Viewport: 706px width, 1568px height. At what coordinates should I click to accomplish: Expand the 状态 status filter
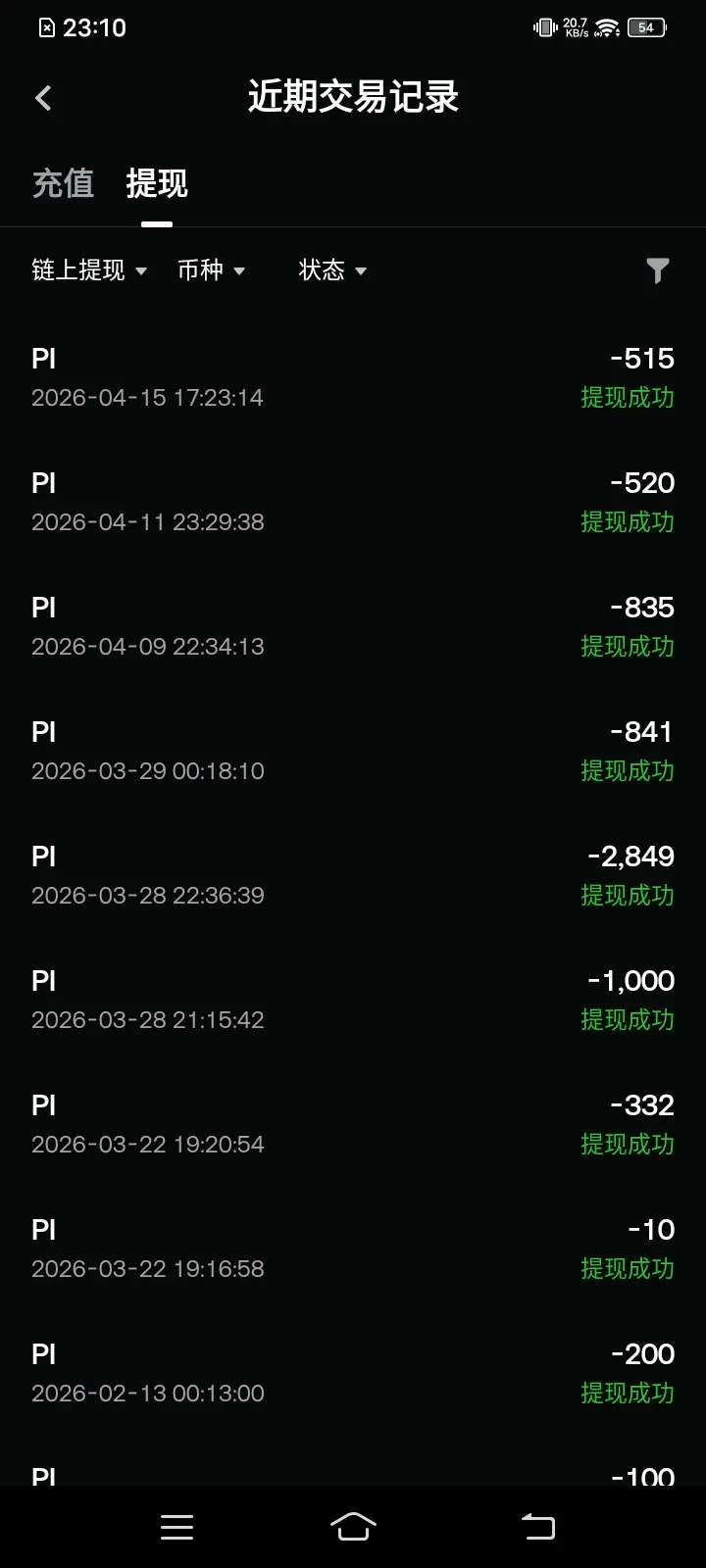click(x=332, y=270)
